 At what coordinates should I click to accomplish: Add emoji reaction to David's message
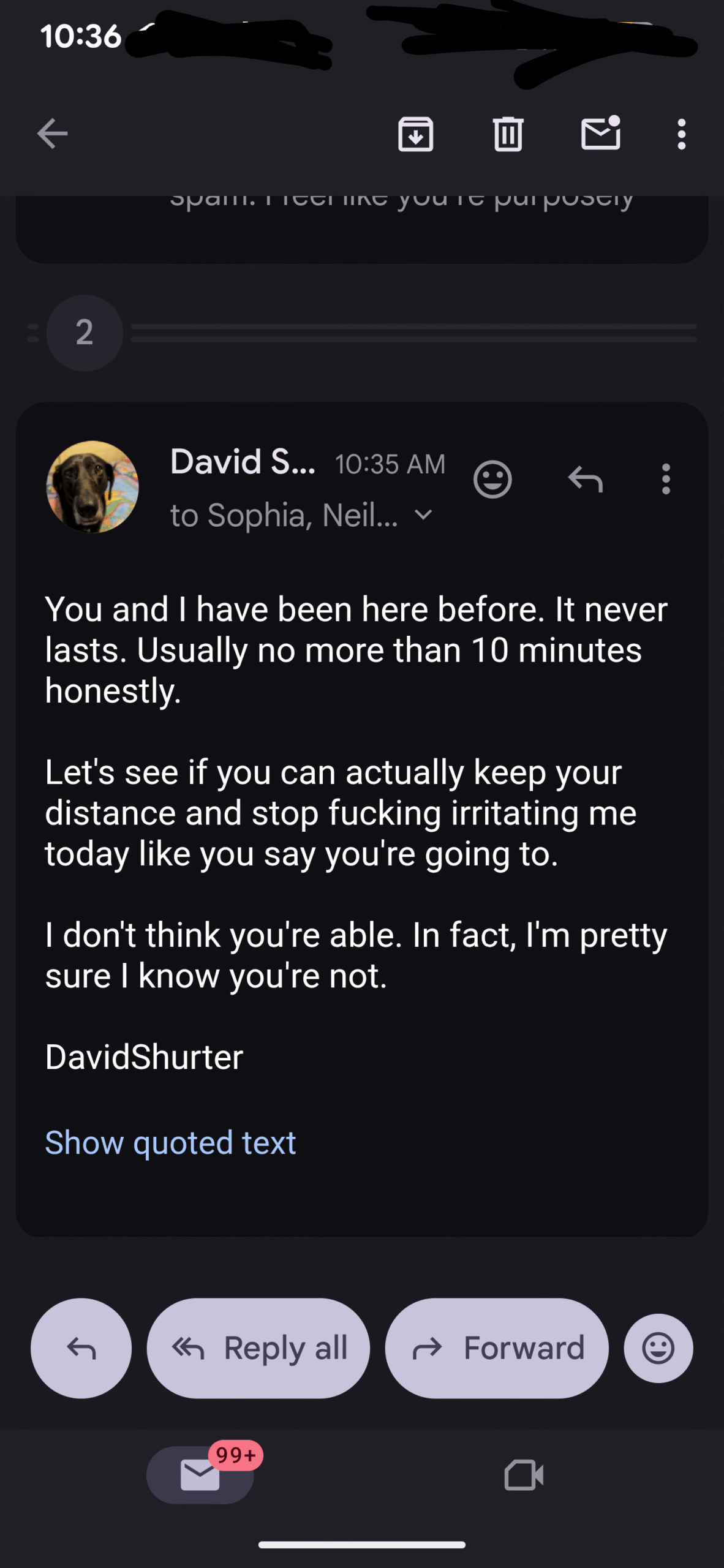(x=492, y=479)
